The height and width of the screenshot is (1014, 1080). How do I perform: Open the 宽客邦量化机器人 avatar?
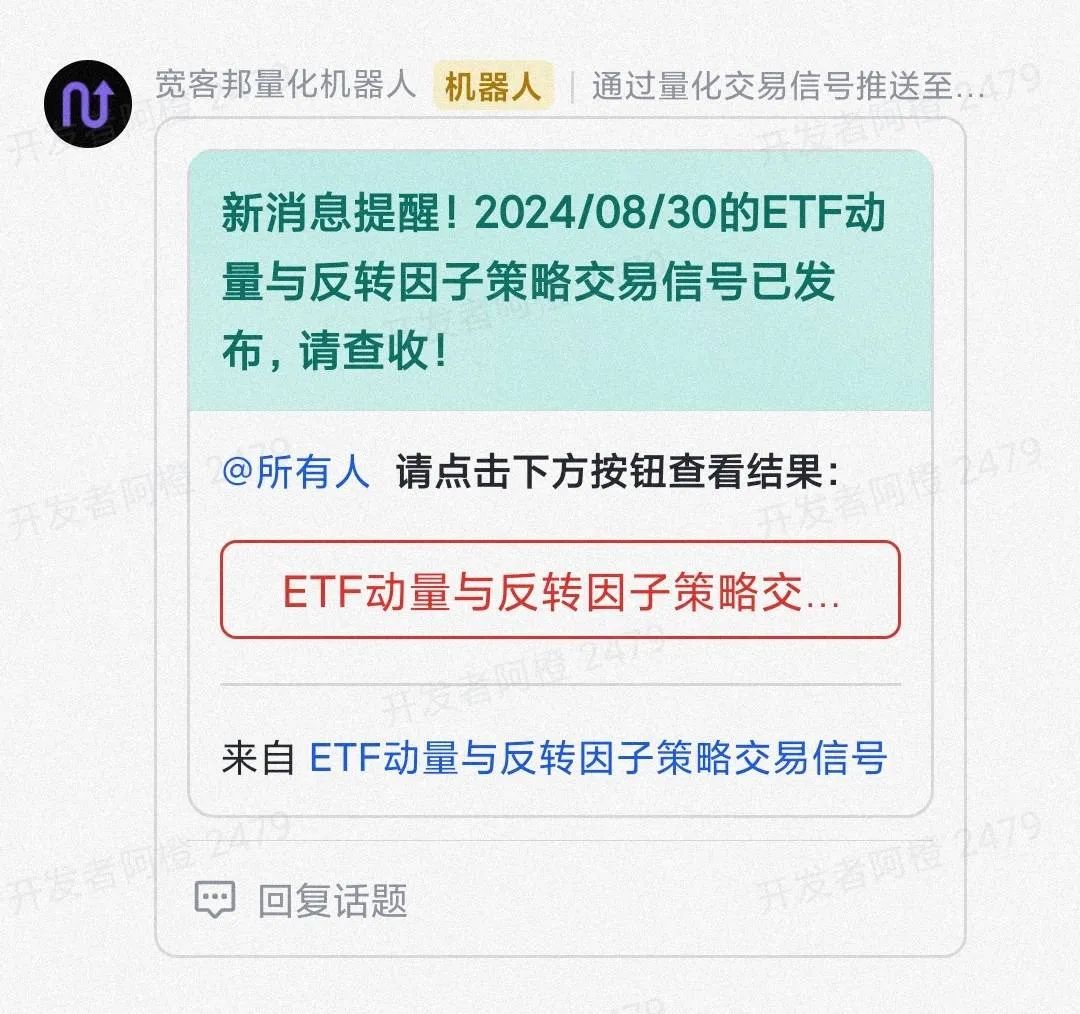88,103
